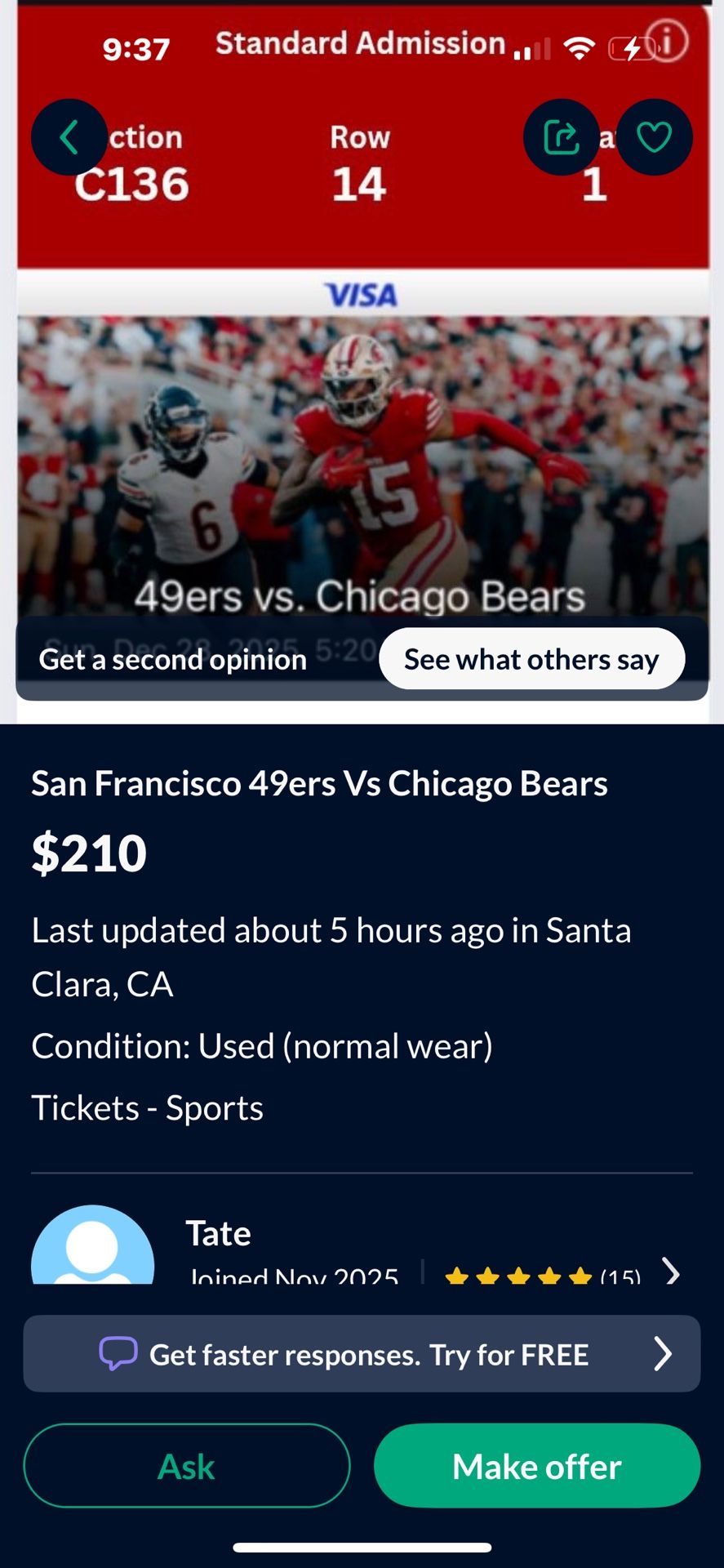The height and width of the screenshot is (1568, 724).
Task: Open Get faster responses banner
Action: click(x=362, y=1354)
